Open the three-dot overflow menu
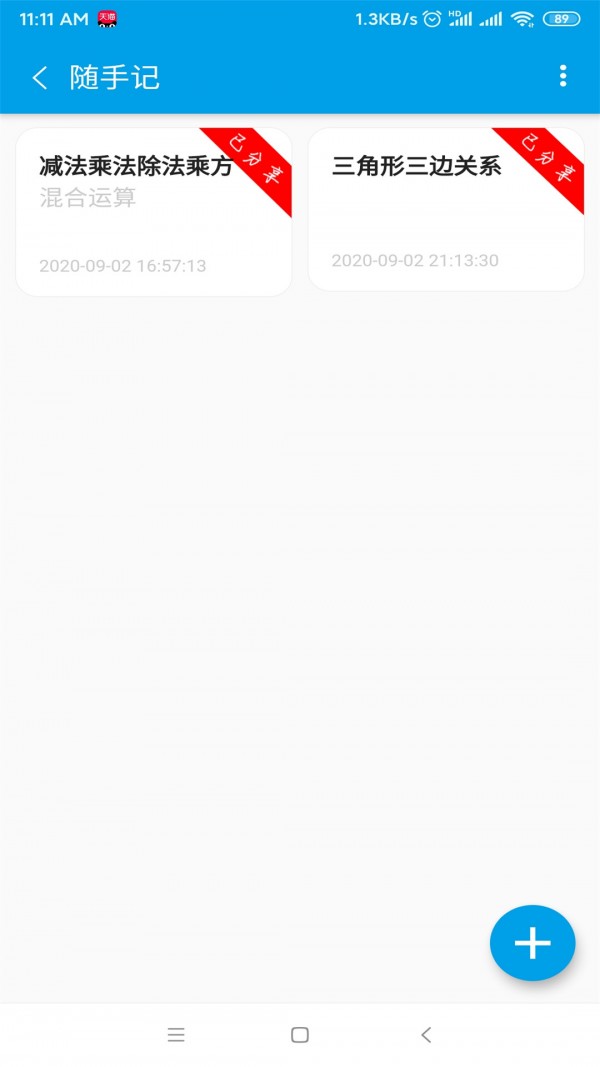 pos(563,76)
